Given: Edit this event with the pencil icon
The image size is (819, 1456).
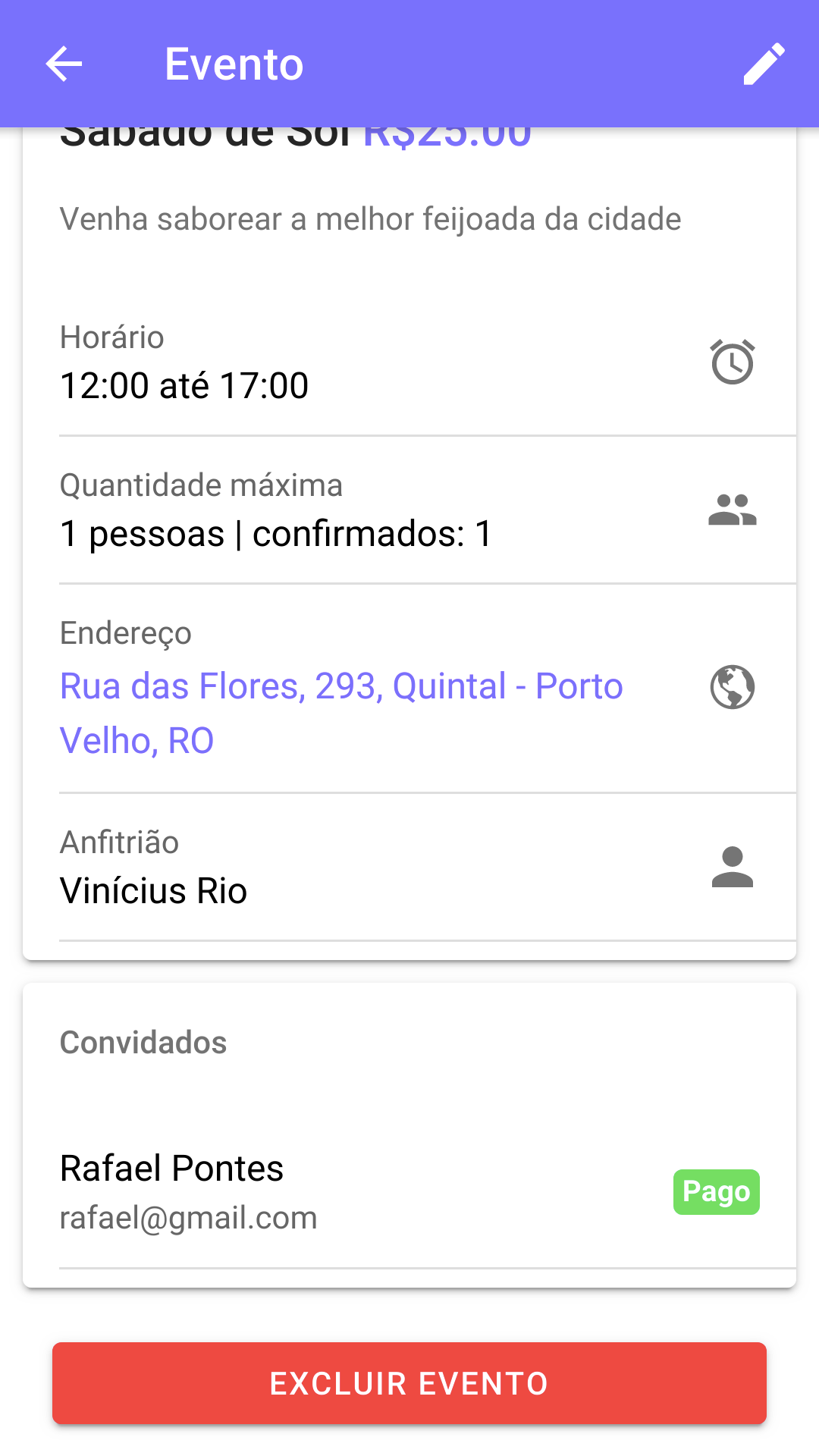Looking at the screenshot, I should (764, 64).
